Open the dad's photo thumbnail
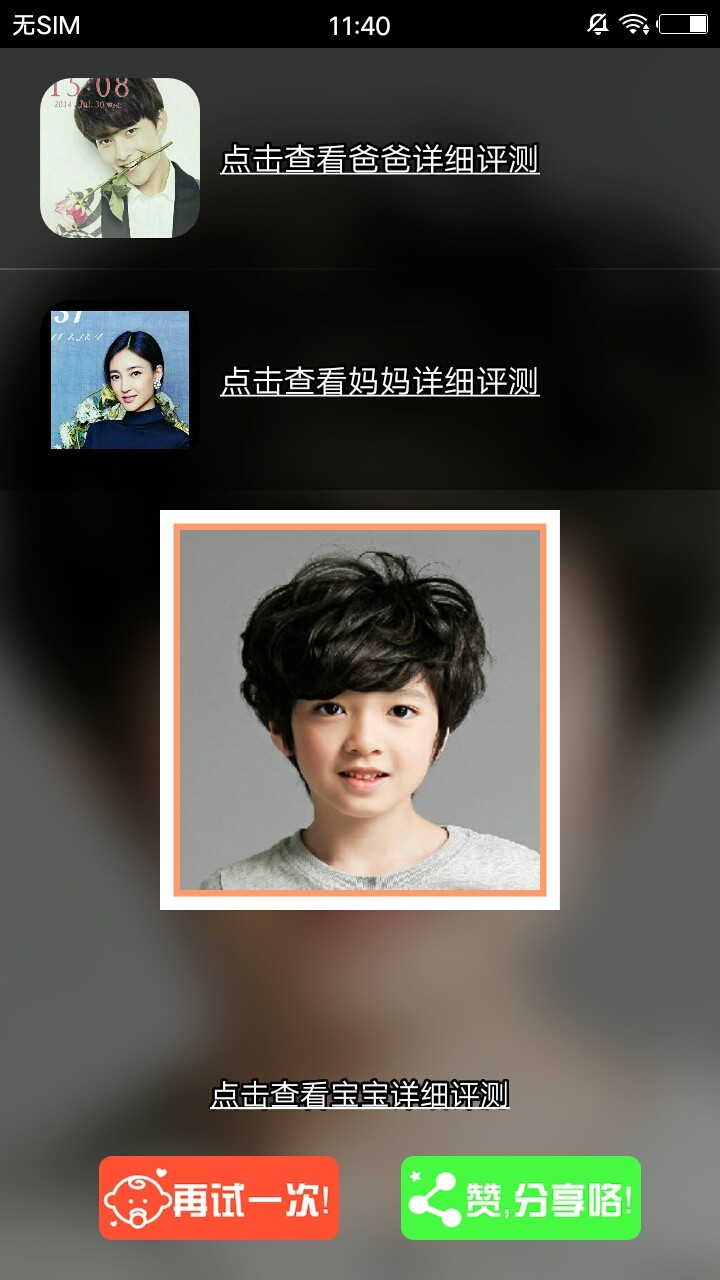The height and width of the screenshot is (1280, 720). [x=120, y=158]
